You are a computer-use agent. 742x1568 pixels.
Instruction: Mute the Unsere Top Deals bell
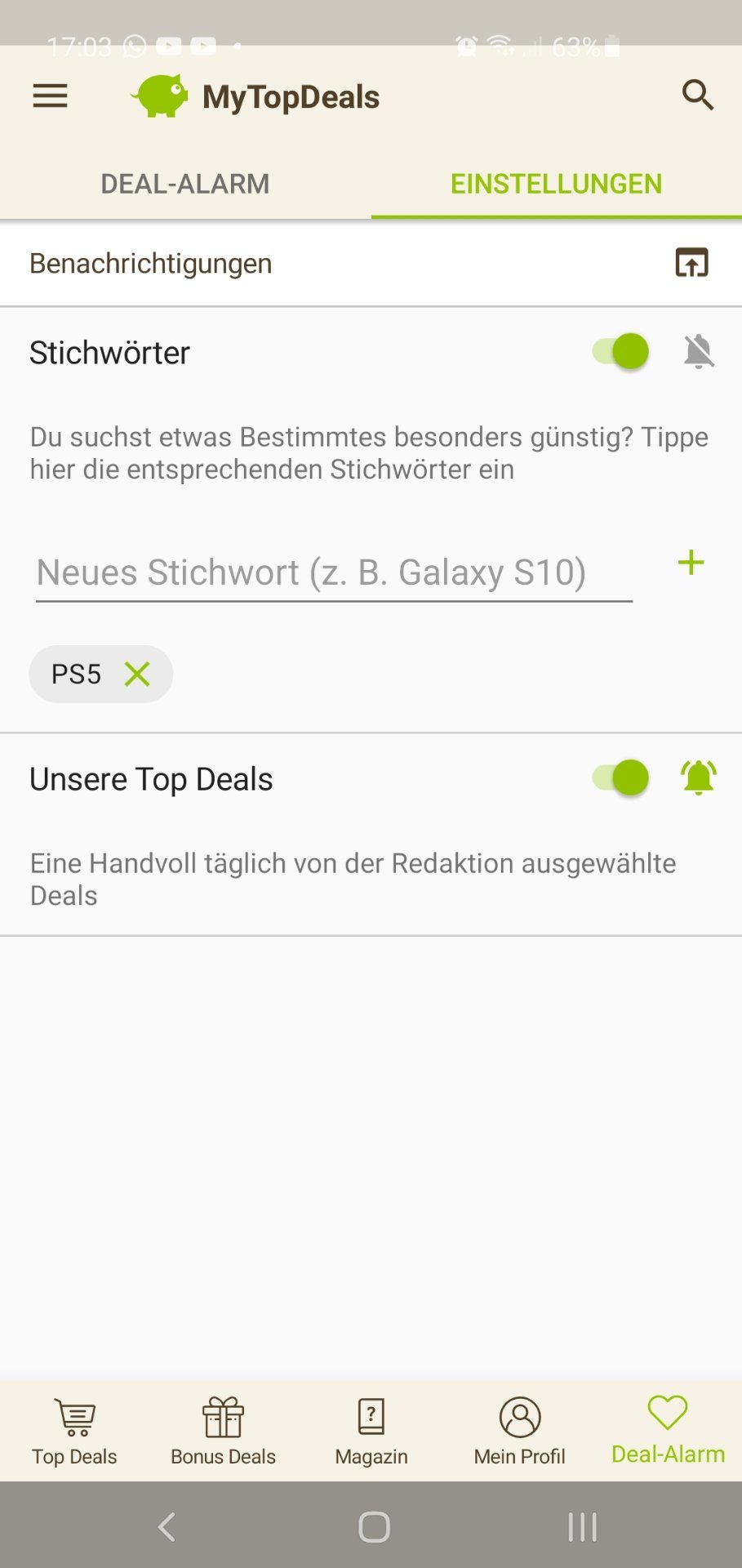pyautogui.click(x=699, y=777)
